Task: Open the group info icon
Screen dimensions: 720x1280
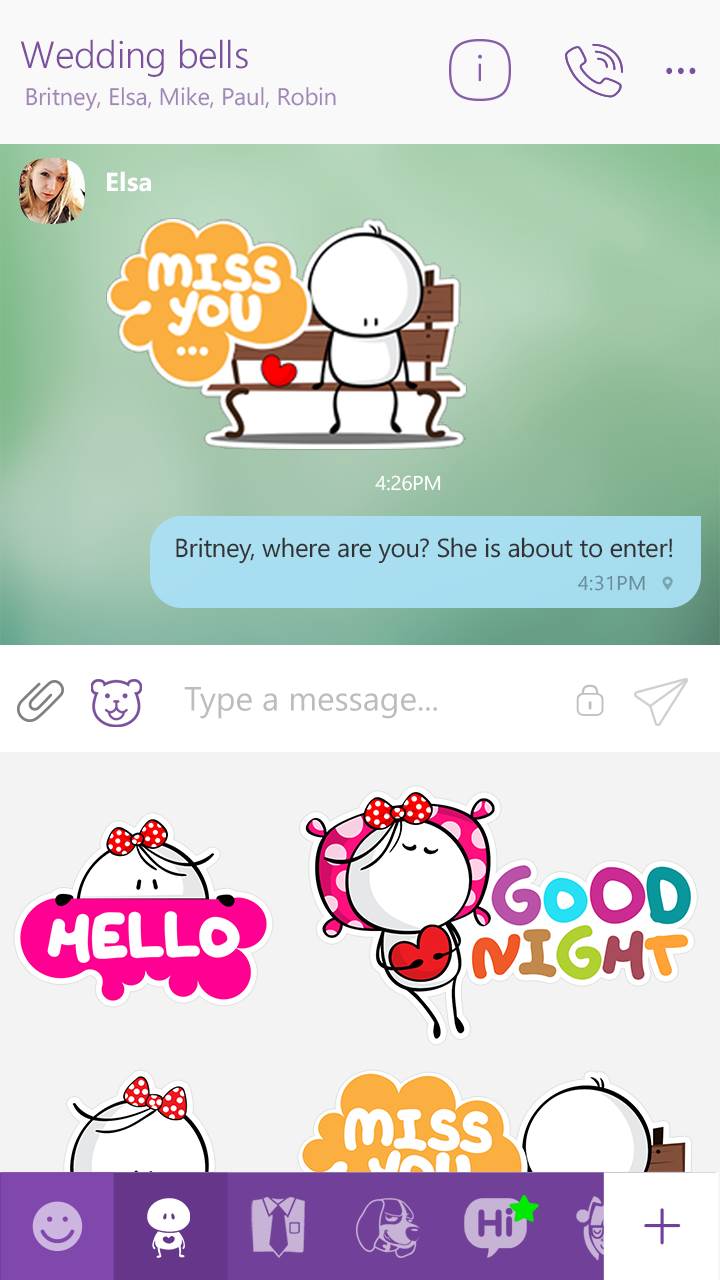Action: pos(480,70)
